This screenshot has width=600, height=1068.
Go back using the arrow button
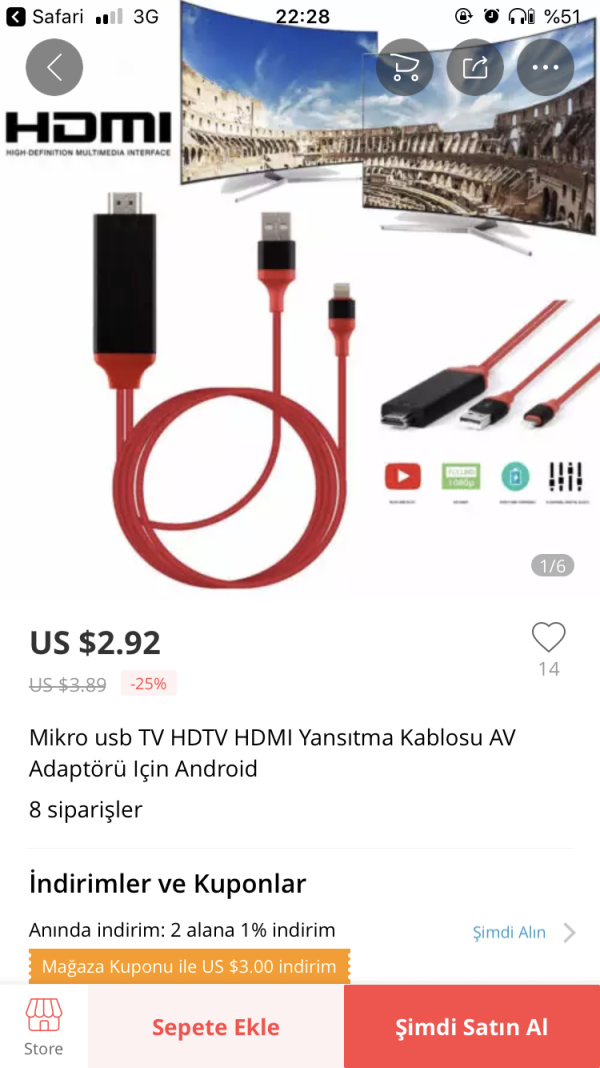[x=54, y=68]
